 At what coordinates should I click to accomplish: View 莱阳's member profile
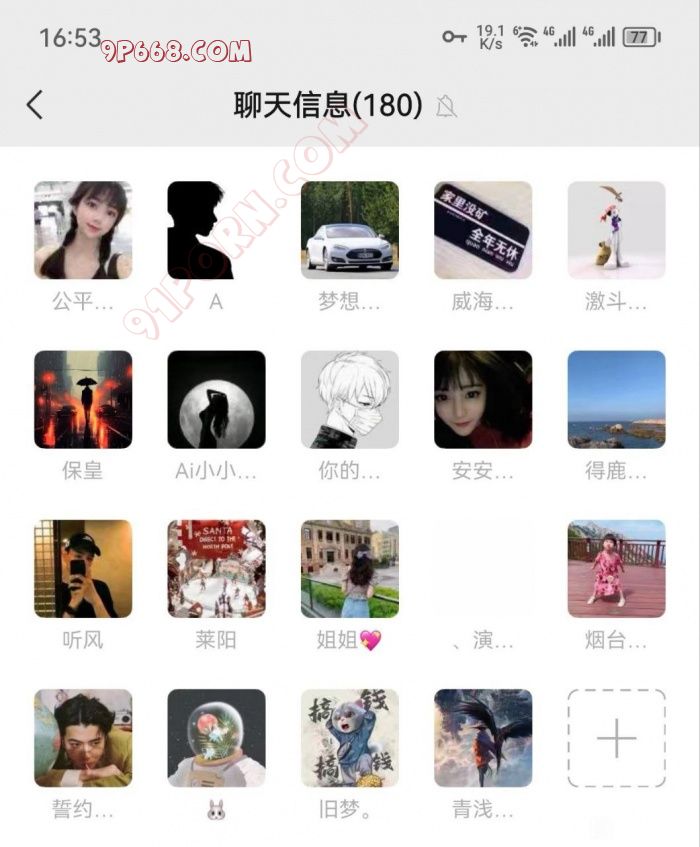[x=216, y=568]
